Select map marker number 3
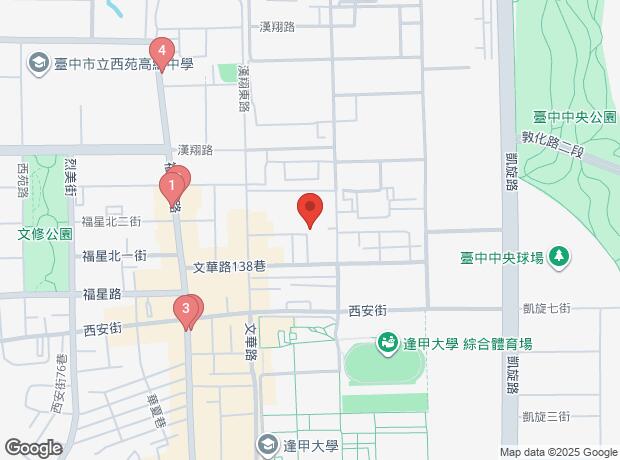The image size is (620, 460). (186, 311)
